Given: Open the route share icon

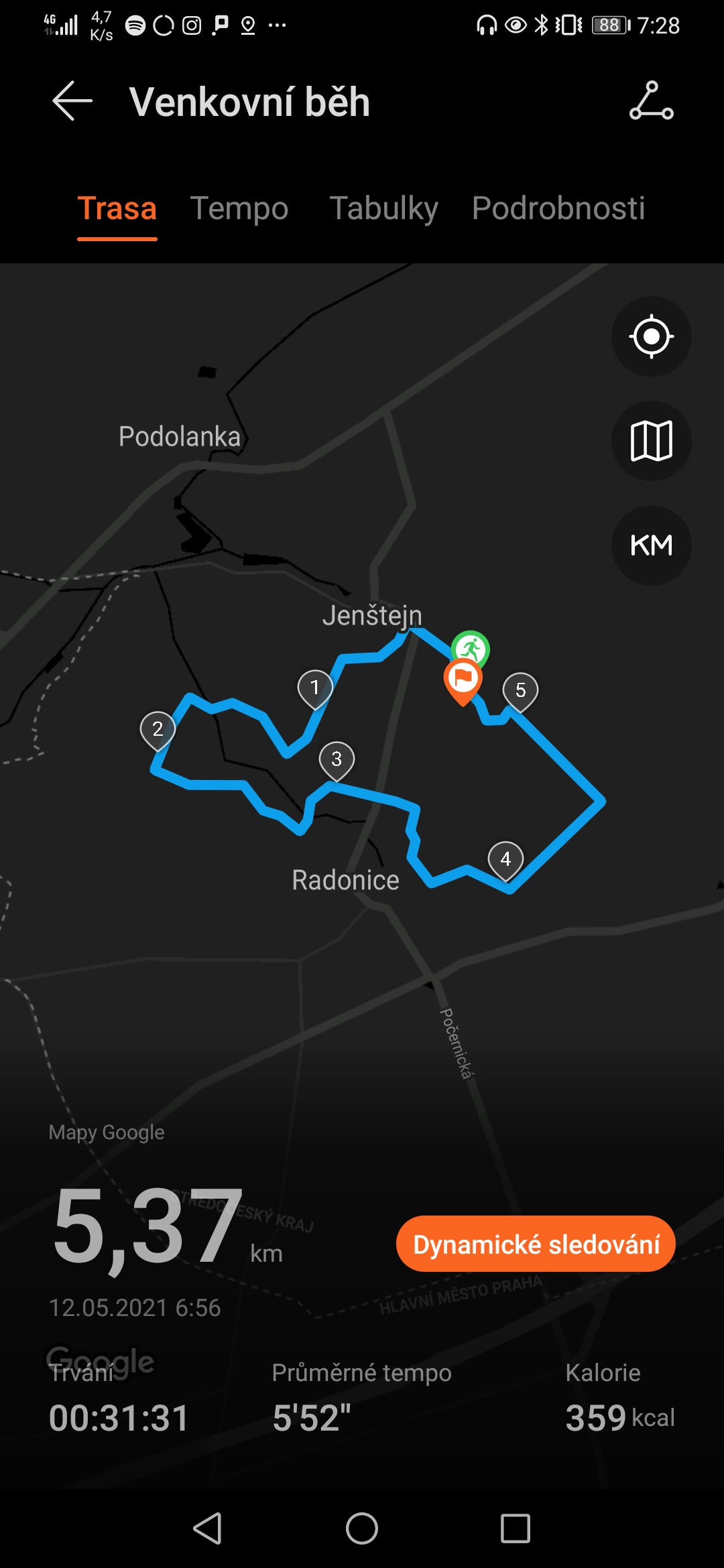Looking at the screenshot, I should [x=651, y=101].
